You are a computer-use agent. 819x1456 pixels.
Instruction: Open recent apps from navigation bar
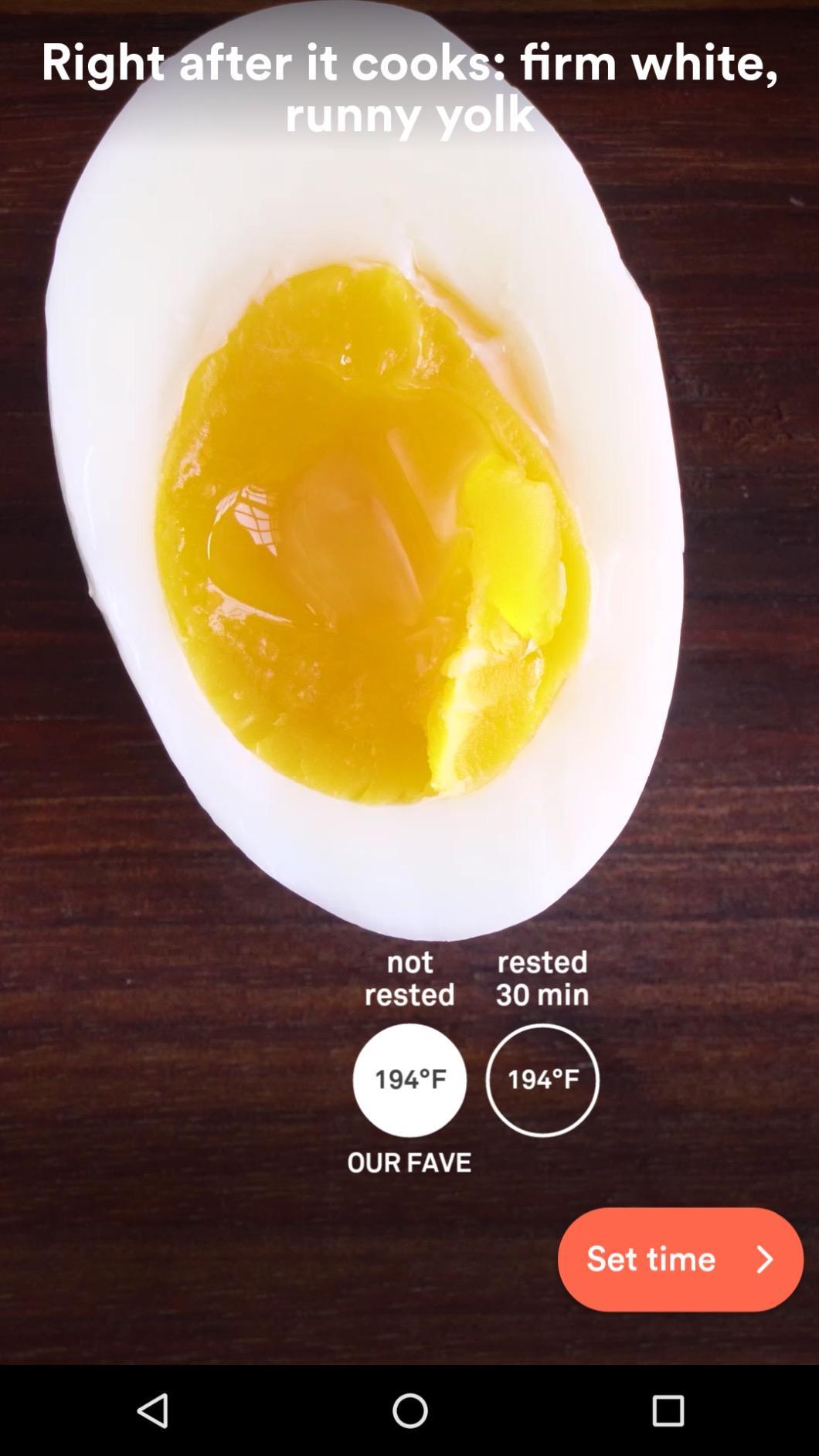(668, 1410)
